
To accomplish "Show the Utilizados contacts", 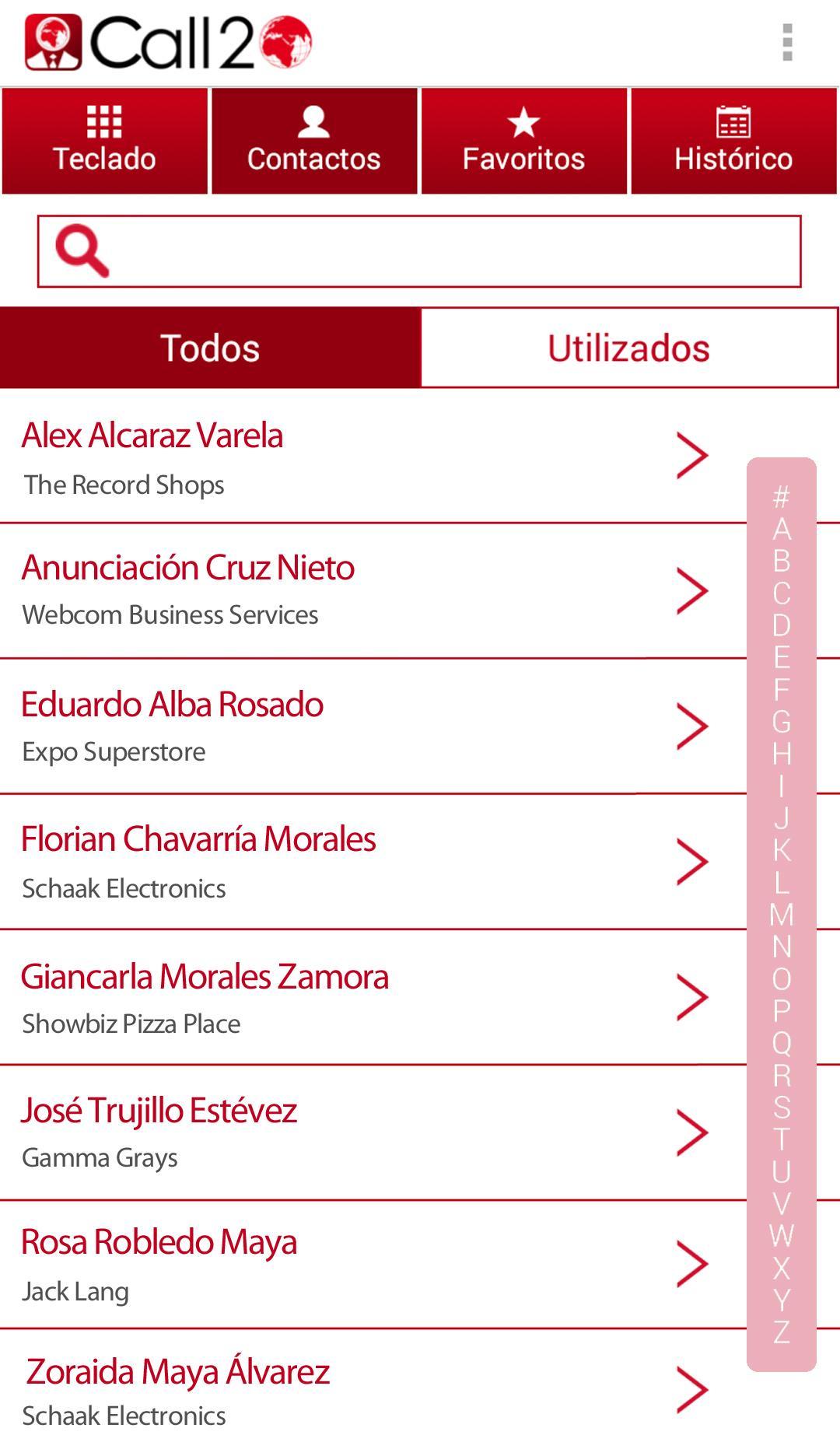I will pos(628,348).
